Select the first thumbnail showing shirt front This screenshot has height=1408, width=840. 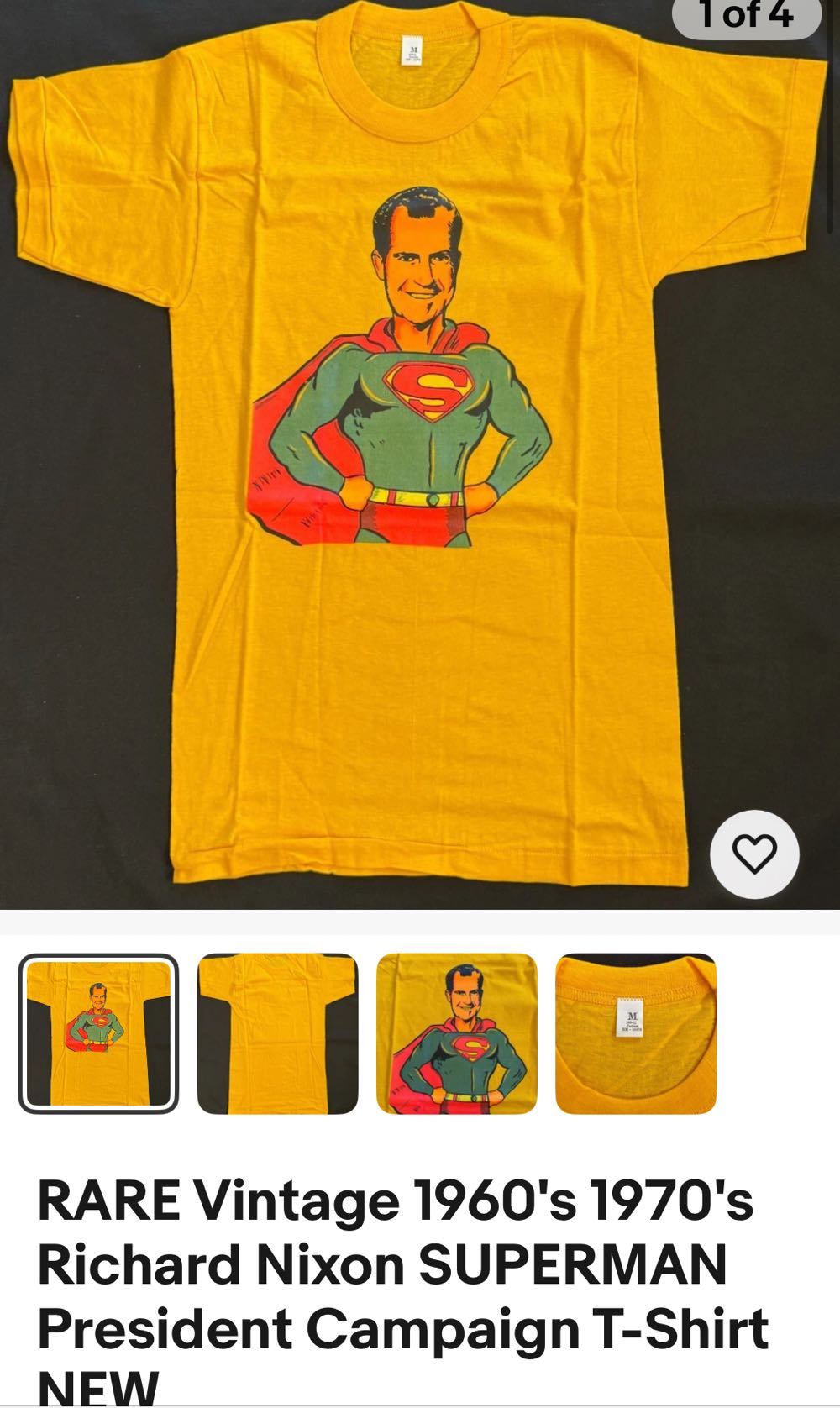pos(98,1033)
